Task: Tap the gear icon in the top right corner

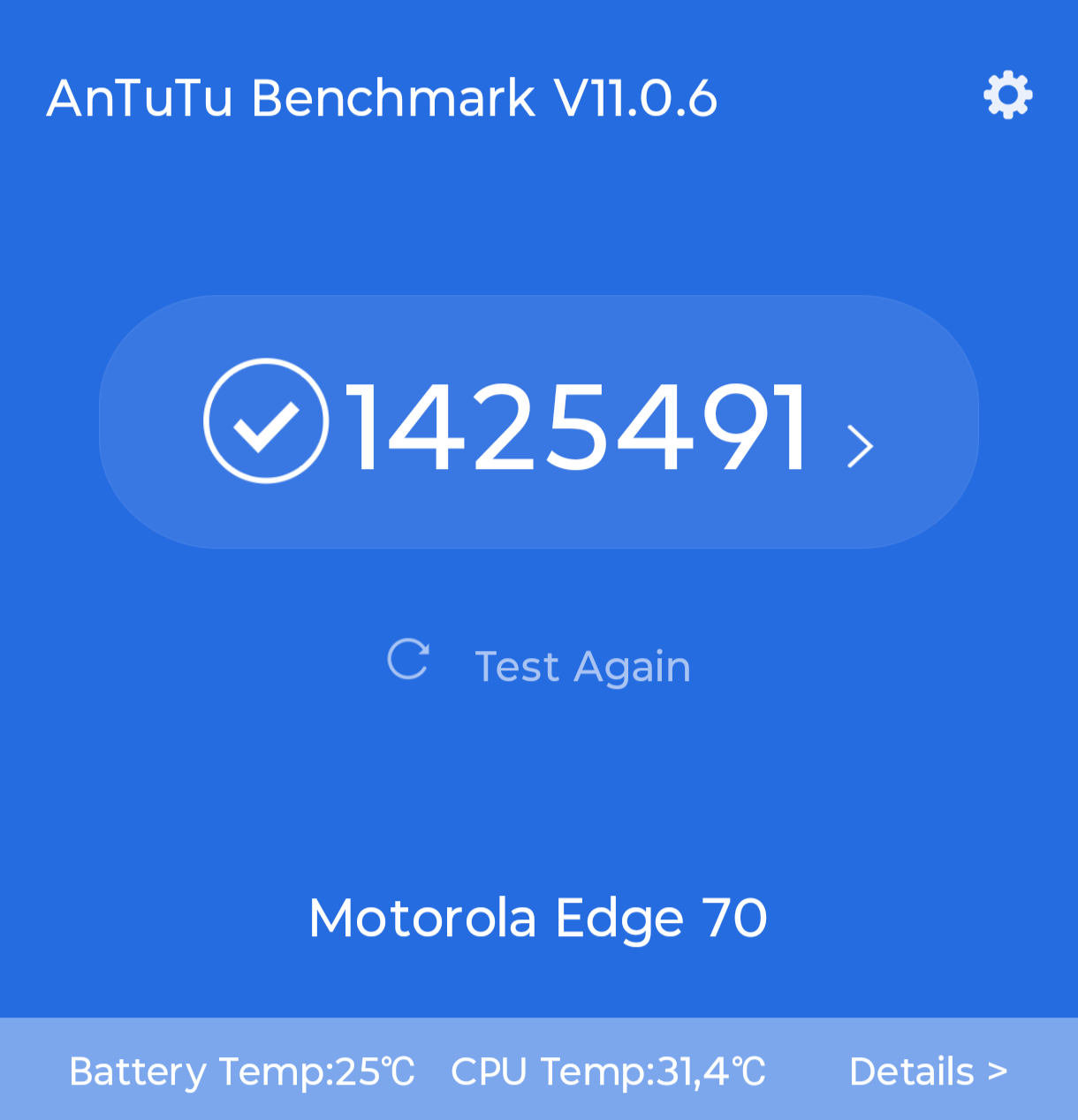Action: pos(1007,96)
